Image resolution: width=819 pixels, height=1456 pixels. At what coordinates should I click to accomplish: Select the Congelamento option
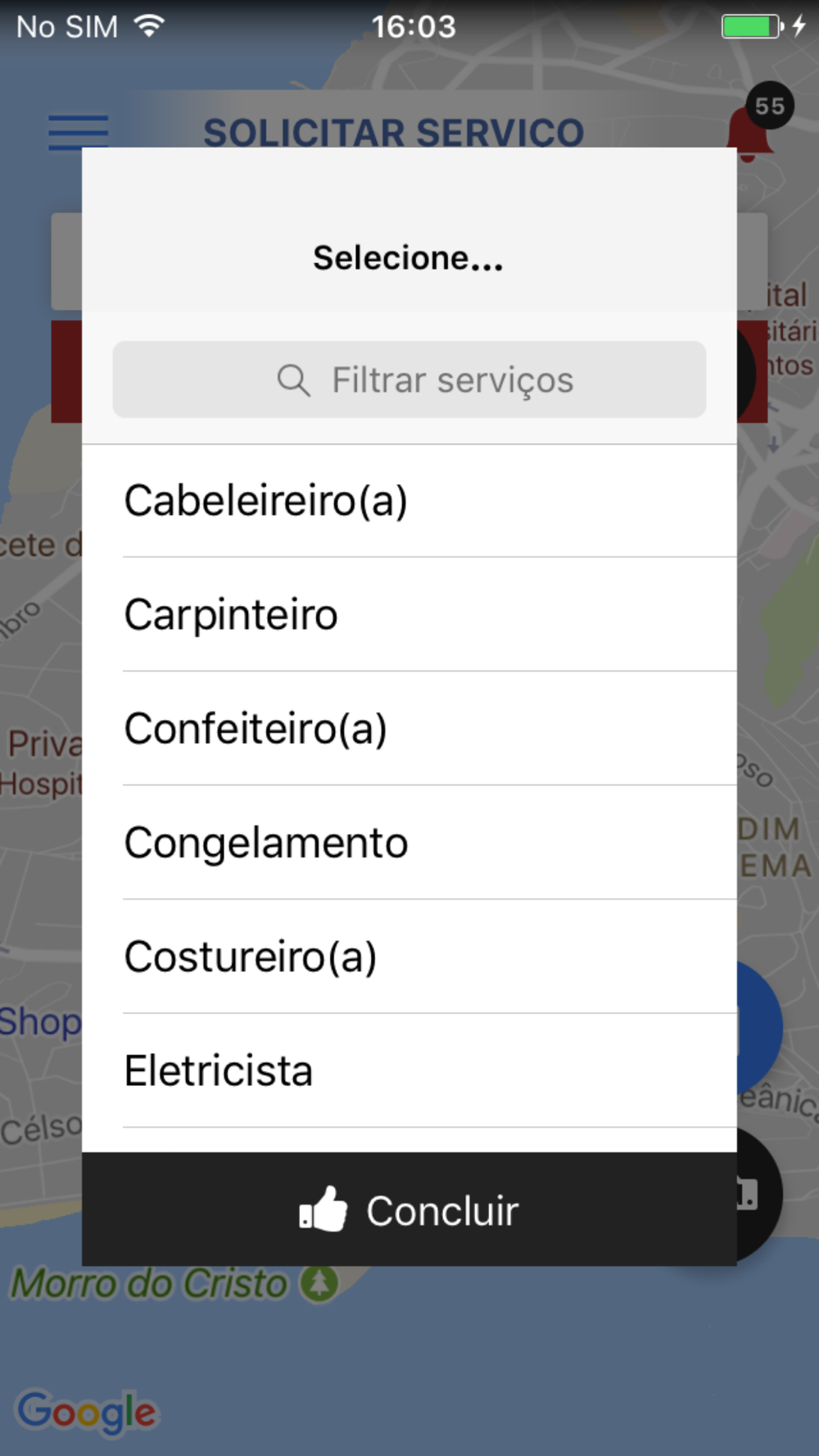[409, 843]
